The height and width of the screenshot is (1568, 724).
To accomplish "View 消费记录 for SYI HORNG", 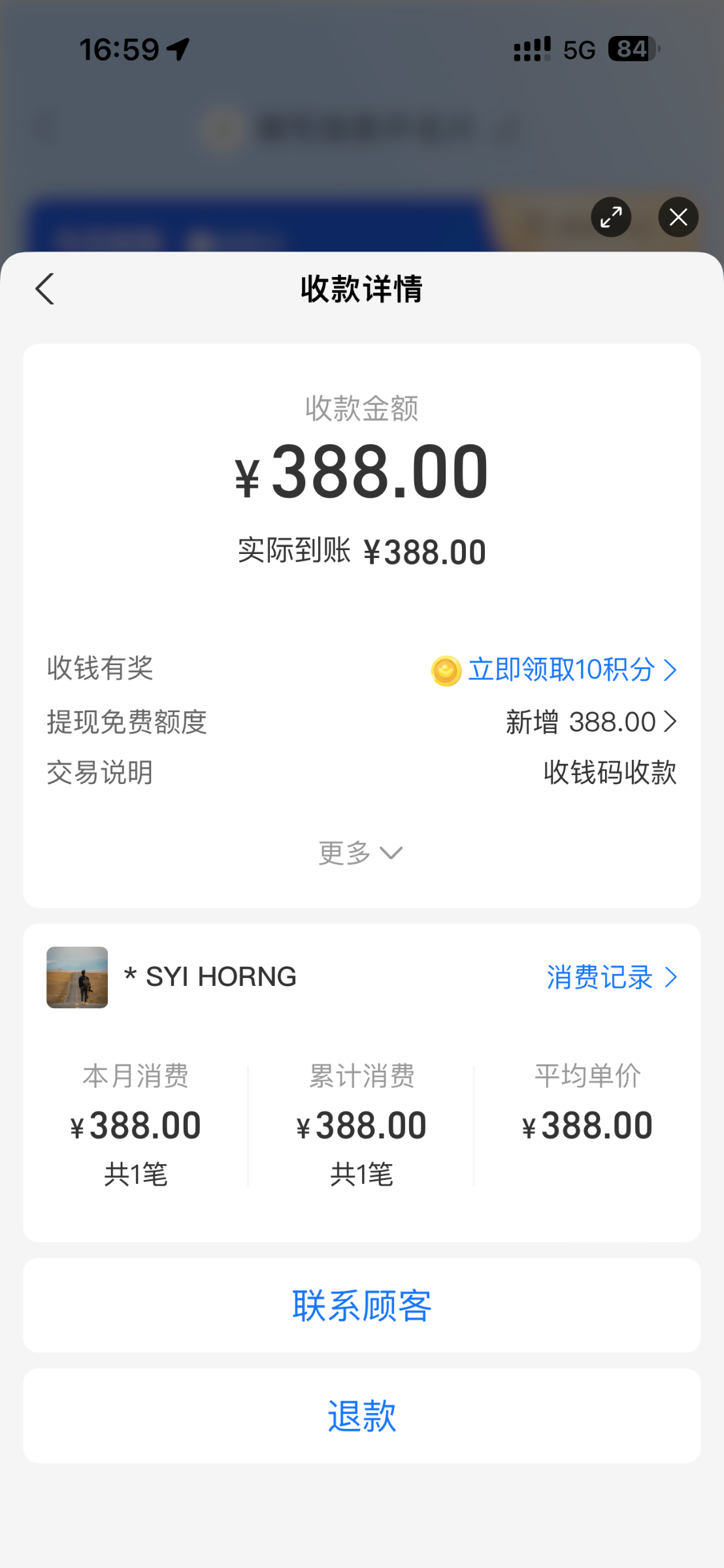I will (612, 977).
